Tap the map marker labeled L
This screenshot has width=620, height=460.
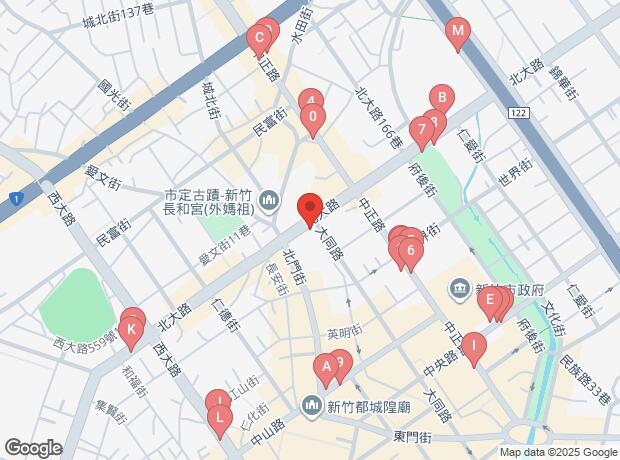coord(220,420)
